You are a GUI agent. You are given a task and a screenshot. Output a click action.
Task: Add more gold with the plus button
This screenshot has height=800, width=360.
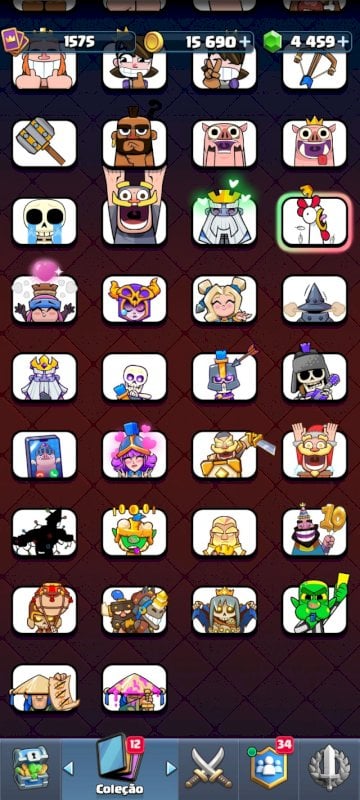246,42
